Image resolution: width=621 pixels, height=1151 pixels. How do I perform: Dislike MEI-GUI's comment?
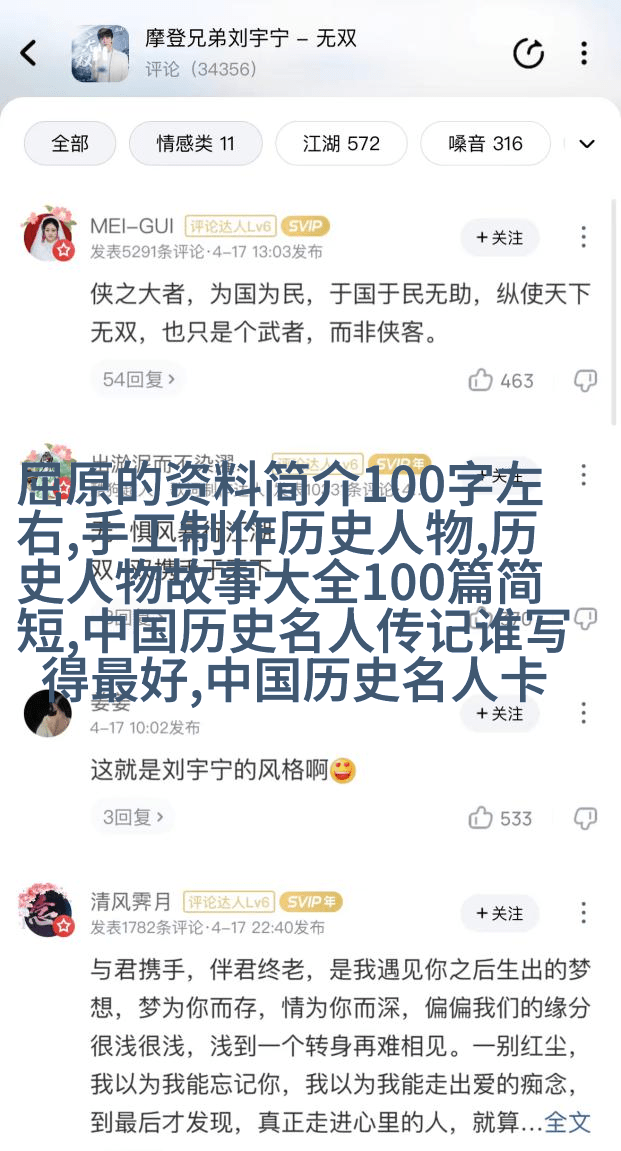(x=585, y=380)
